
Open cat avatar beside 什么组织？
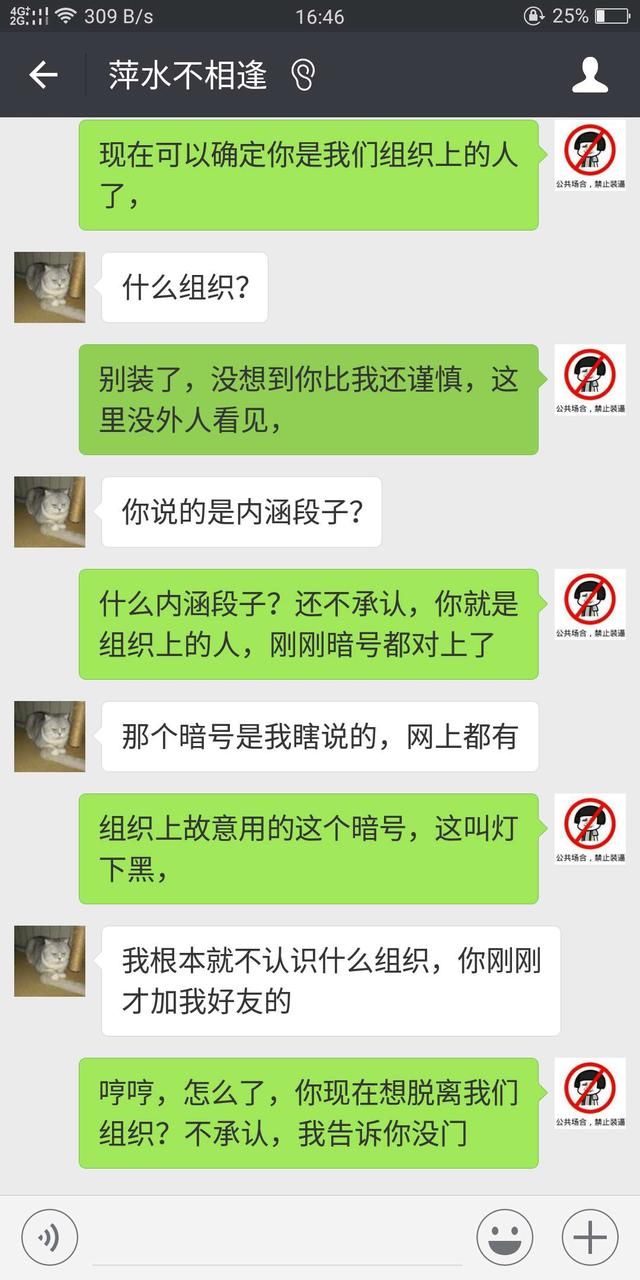click(50, 287)
